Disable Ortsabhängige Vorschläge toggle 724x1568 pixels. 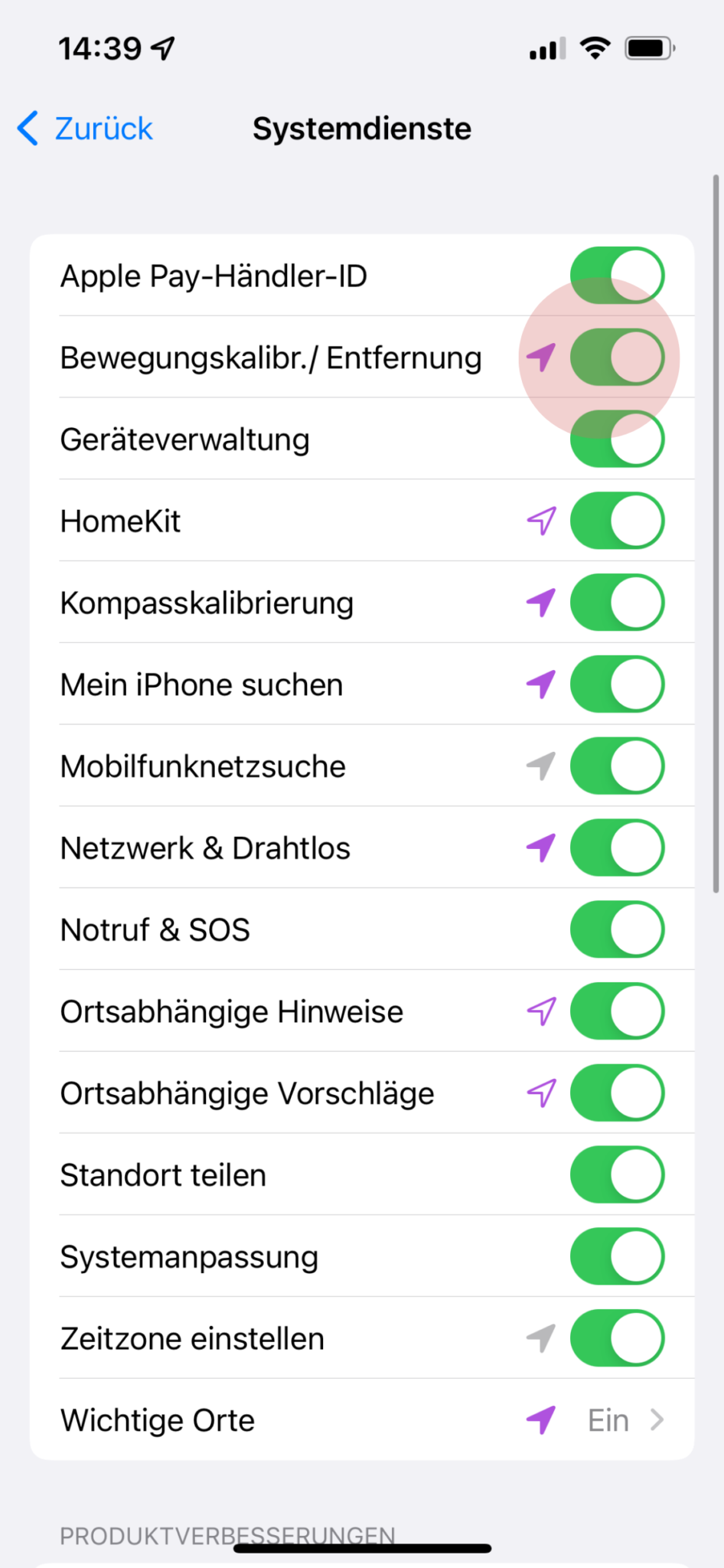(617, 1093)
